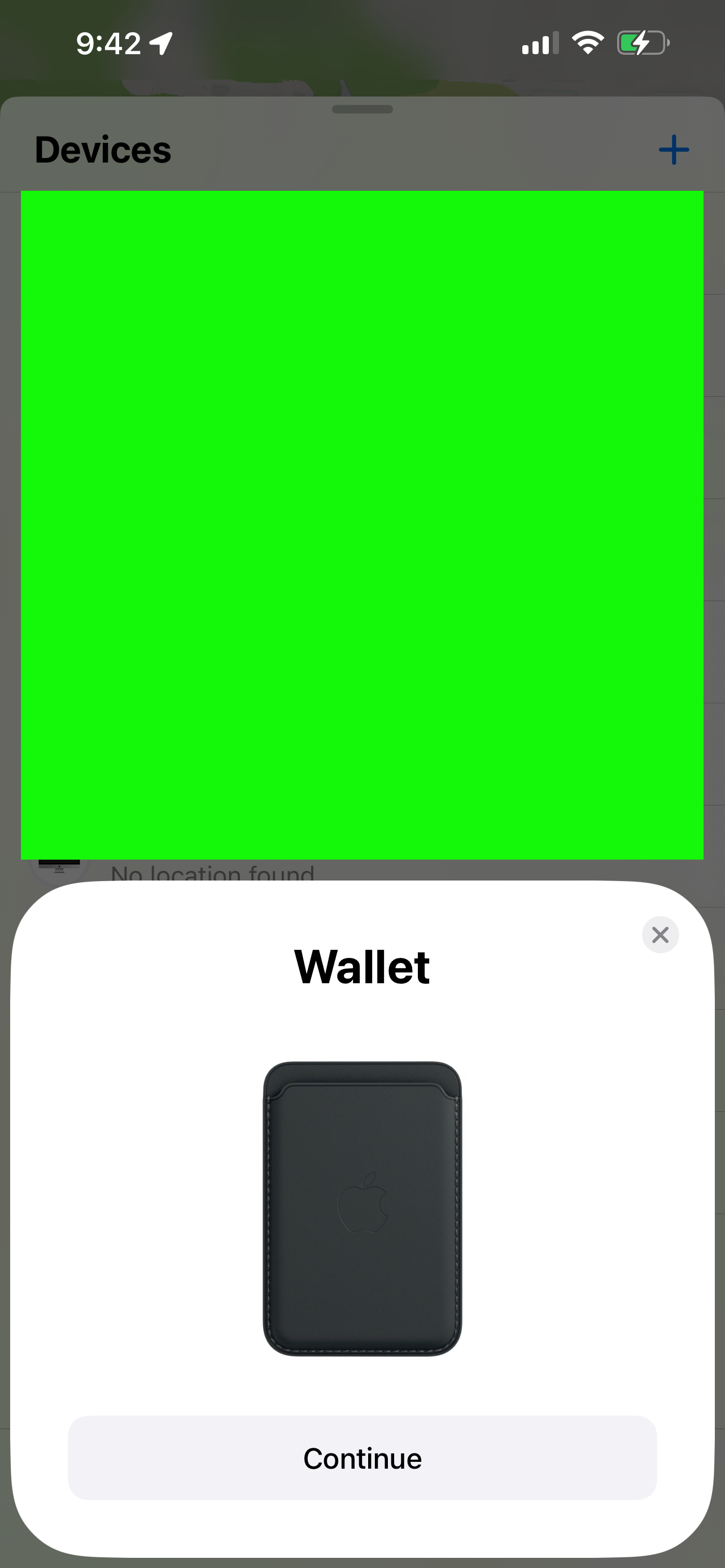
Task: Add a new device with plus icon
Action: point(674,150)
